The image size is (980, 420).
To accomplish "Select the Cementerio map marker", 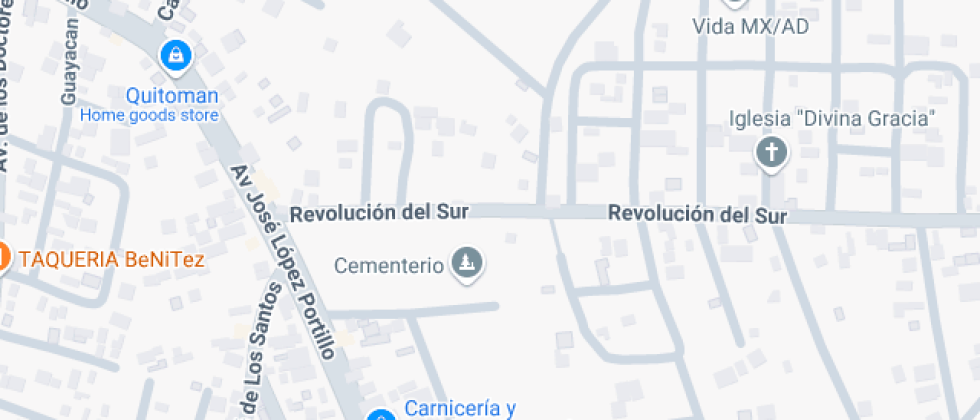I will point(468,263).
